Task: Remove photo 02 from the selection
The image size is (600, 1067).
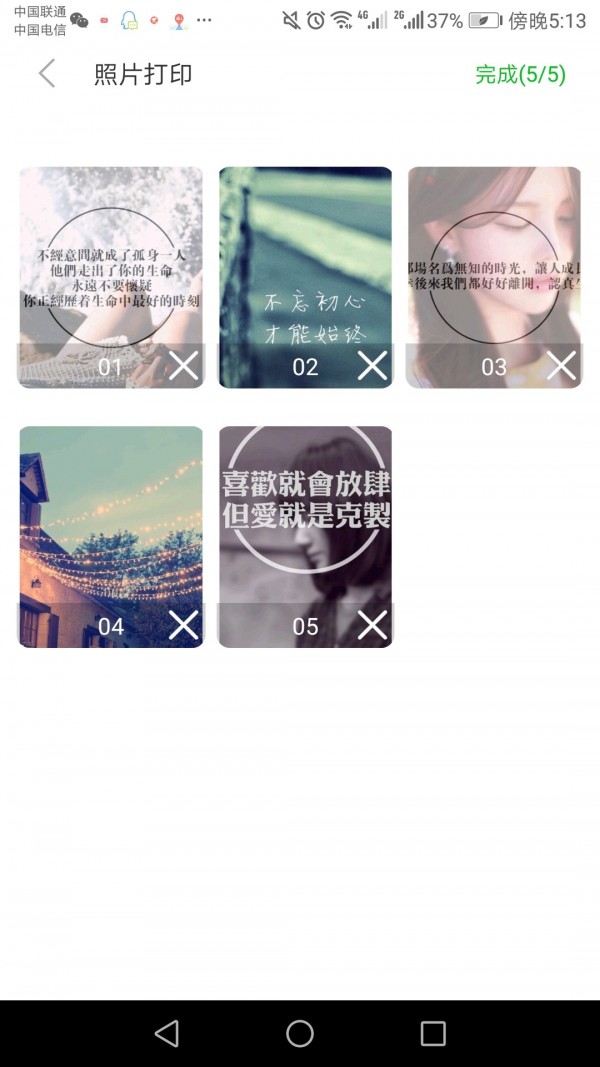Action: (x=372, y=366)
